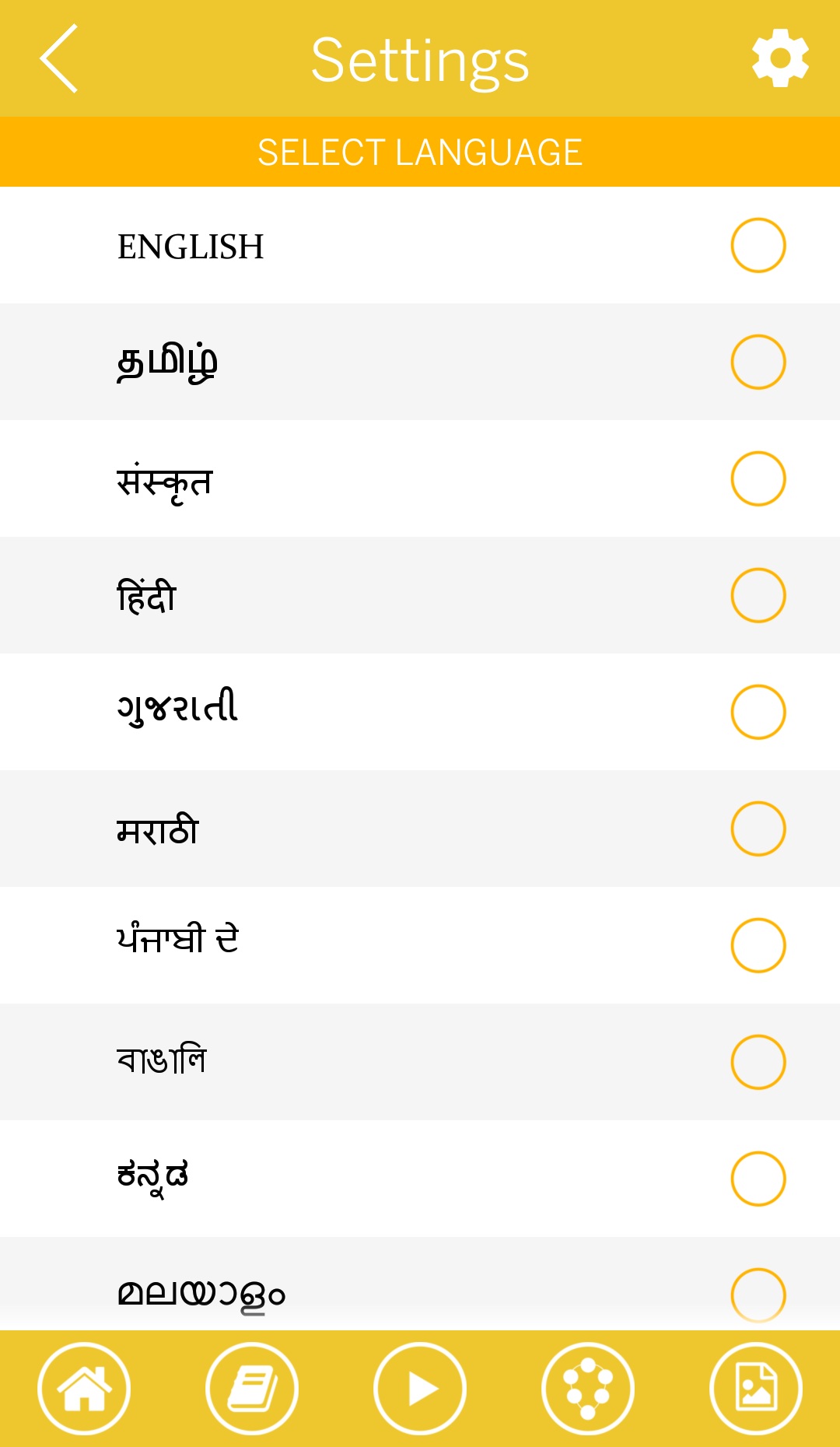Open the beads circle tab
Image resolution: width=840 pixels, height=1447 pixels.
click(x=588, y=1389)
